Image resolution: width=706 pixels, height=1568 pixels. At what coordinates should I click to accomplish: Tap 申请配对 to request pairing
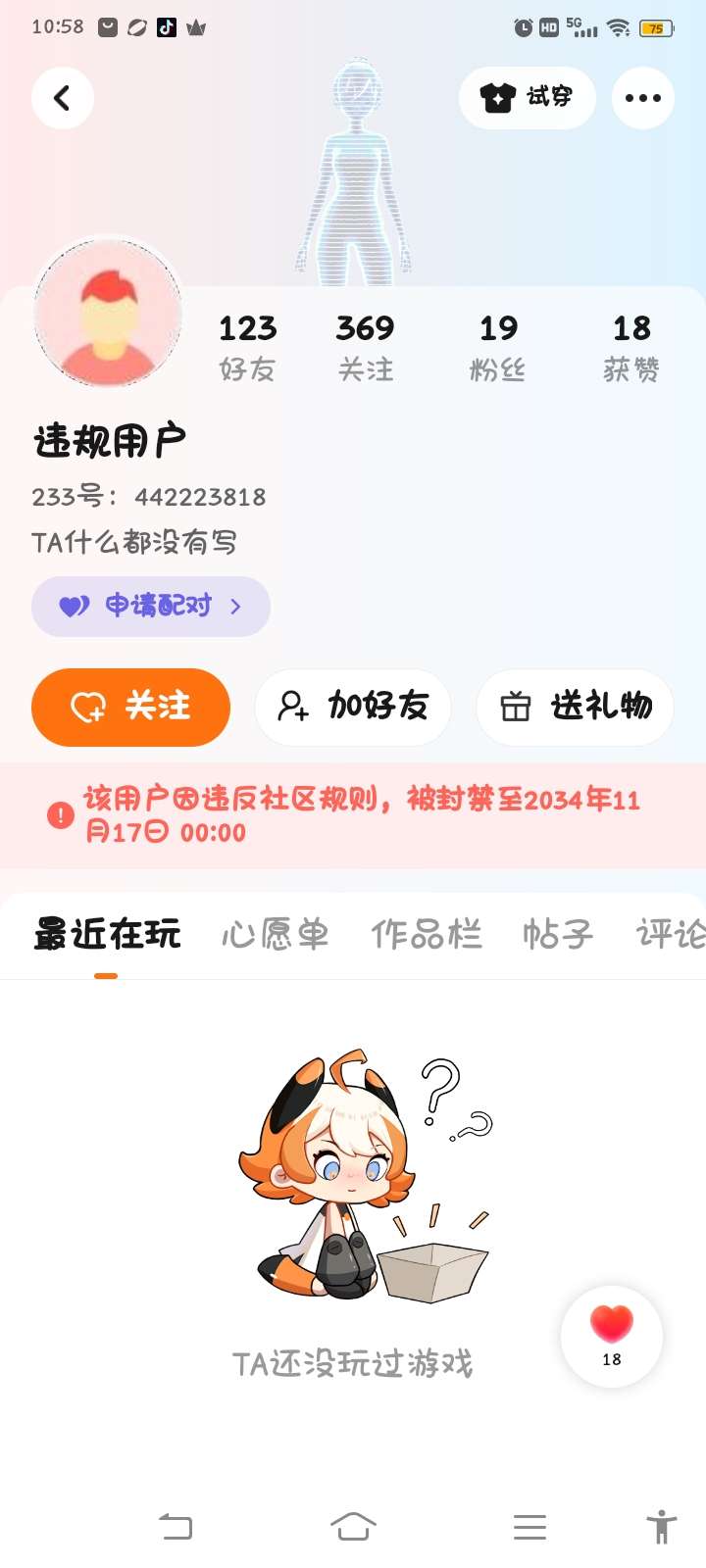point(151,607)
